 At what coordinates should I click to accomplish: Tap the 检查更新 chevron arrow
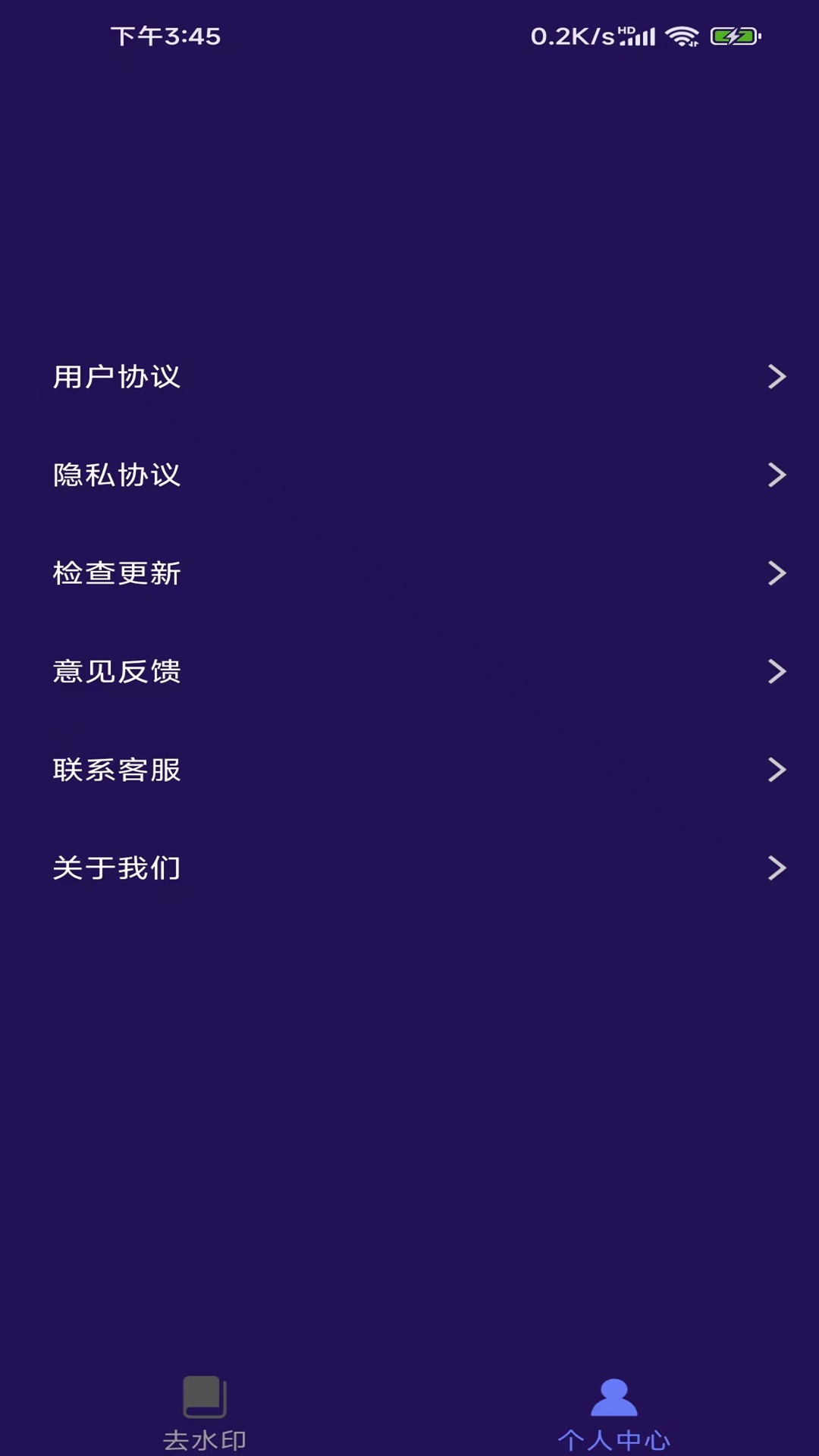click(x=774, y=574)
